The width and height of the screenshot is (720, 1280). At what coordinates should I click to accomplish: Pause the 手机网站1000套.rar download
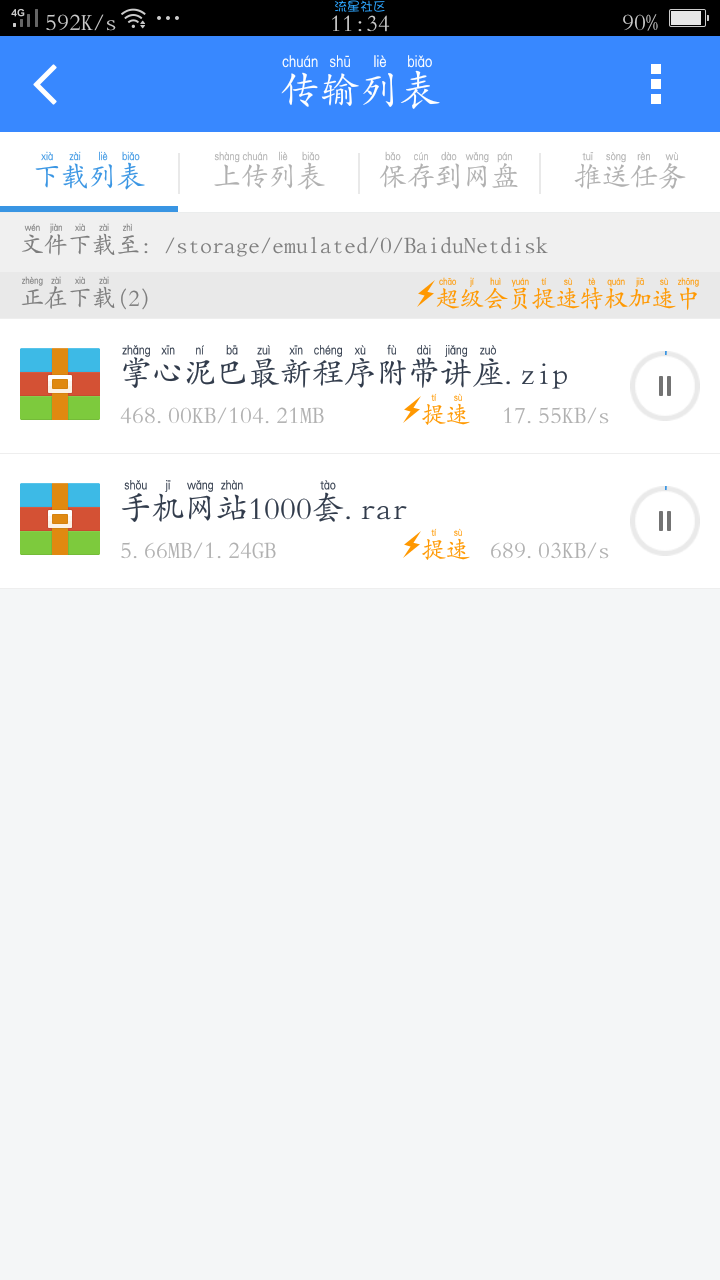(665, 521)
